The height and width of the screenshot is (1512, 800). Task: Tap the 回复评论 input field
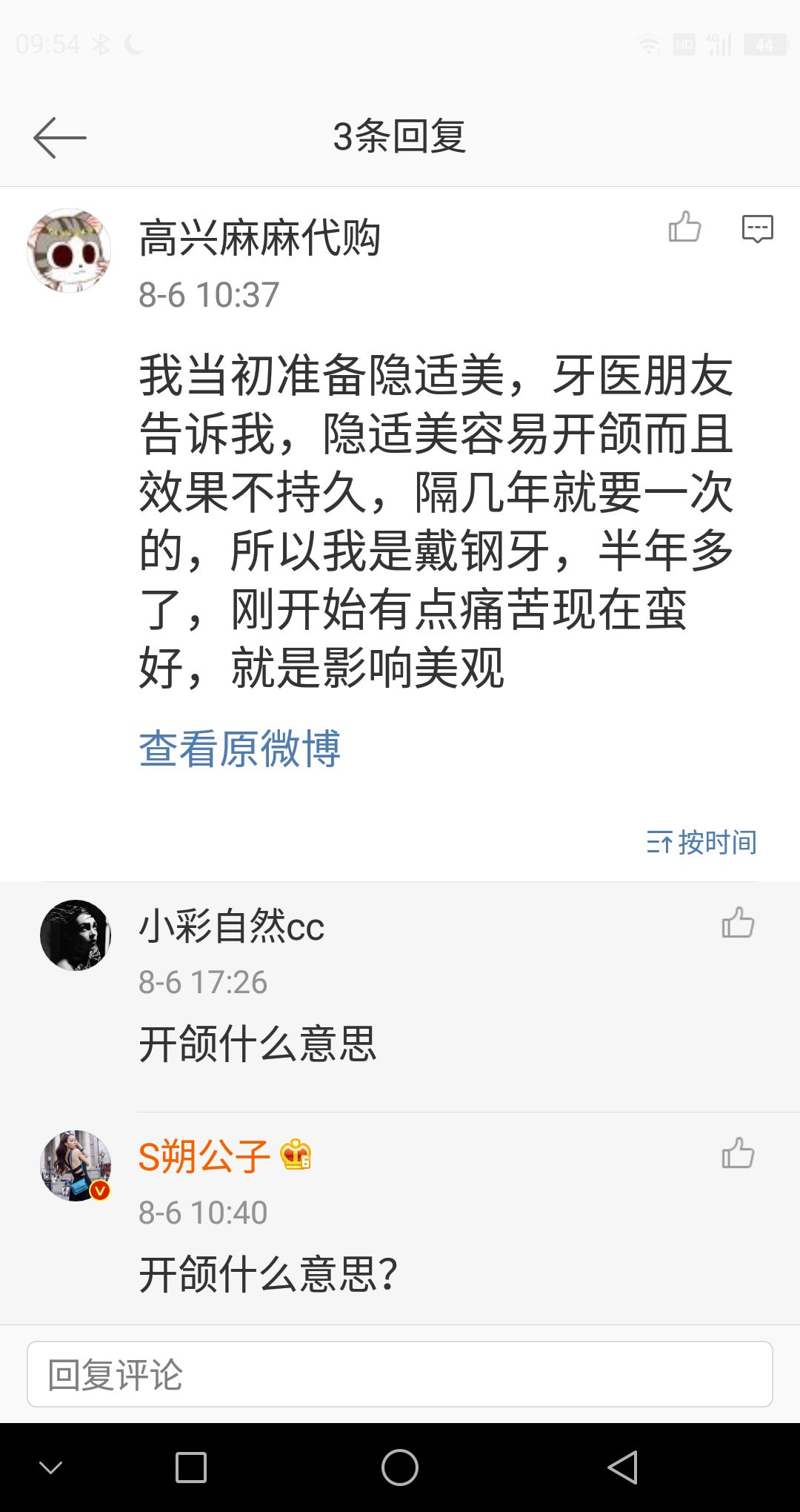point(400,1374)
